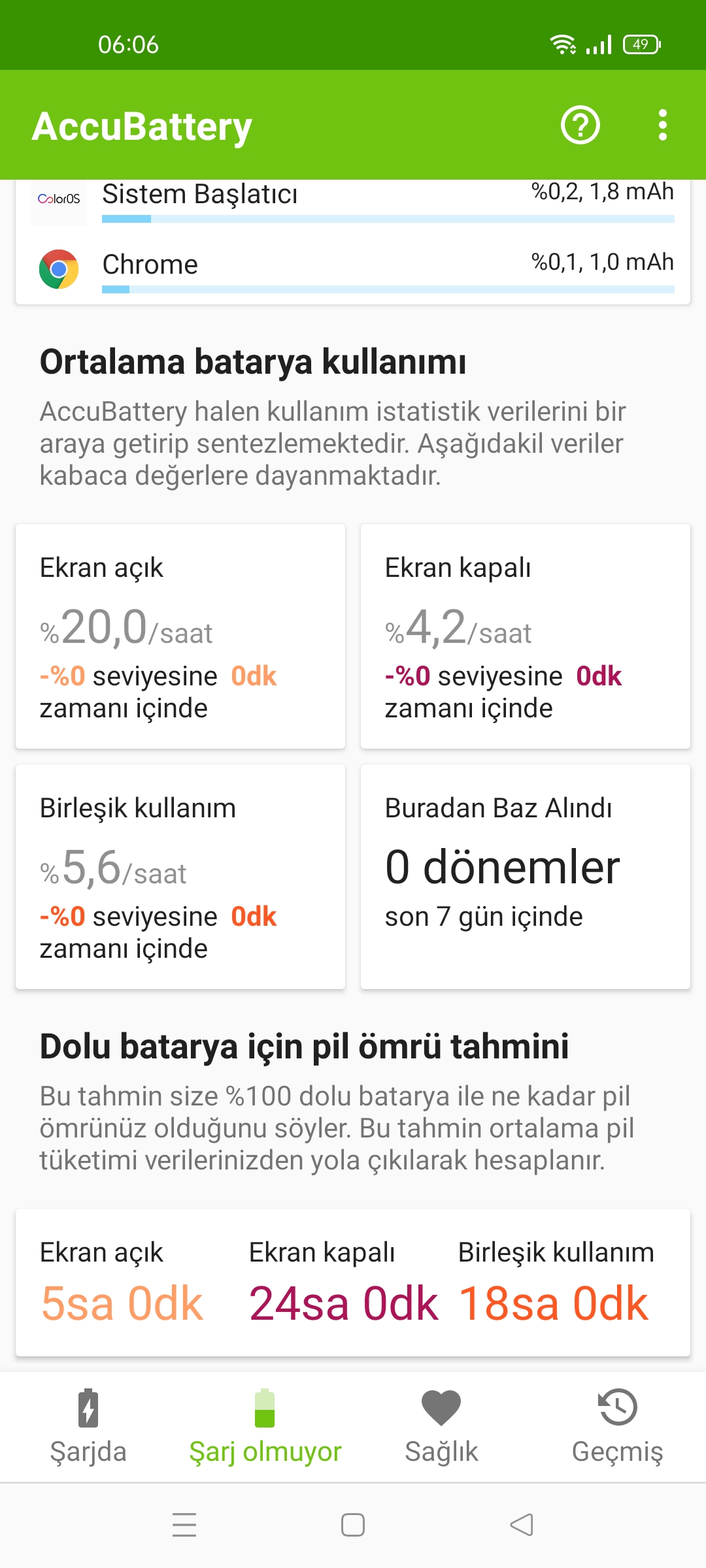
Task: Open Chrome app usage row
Action: (x=353, y=268)
